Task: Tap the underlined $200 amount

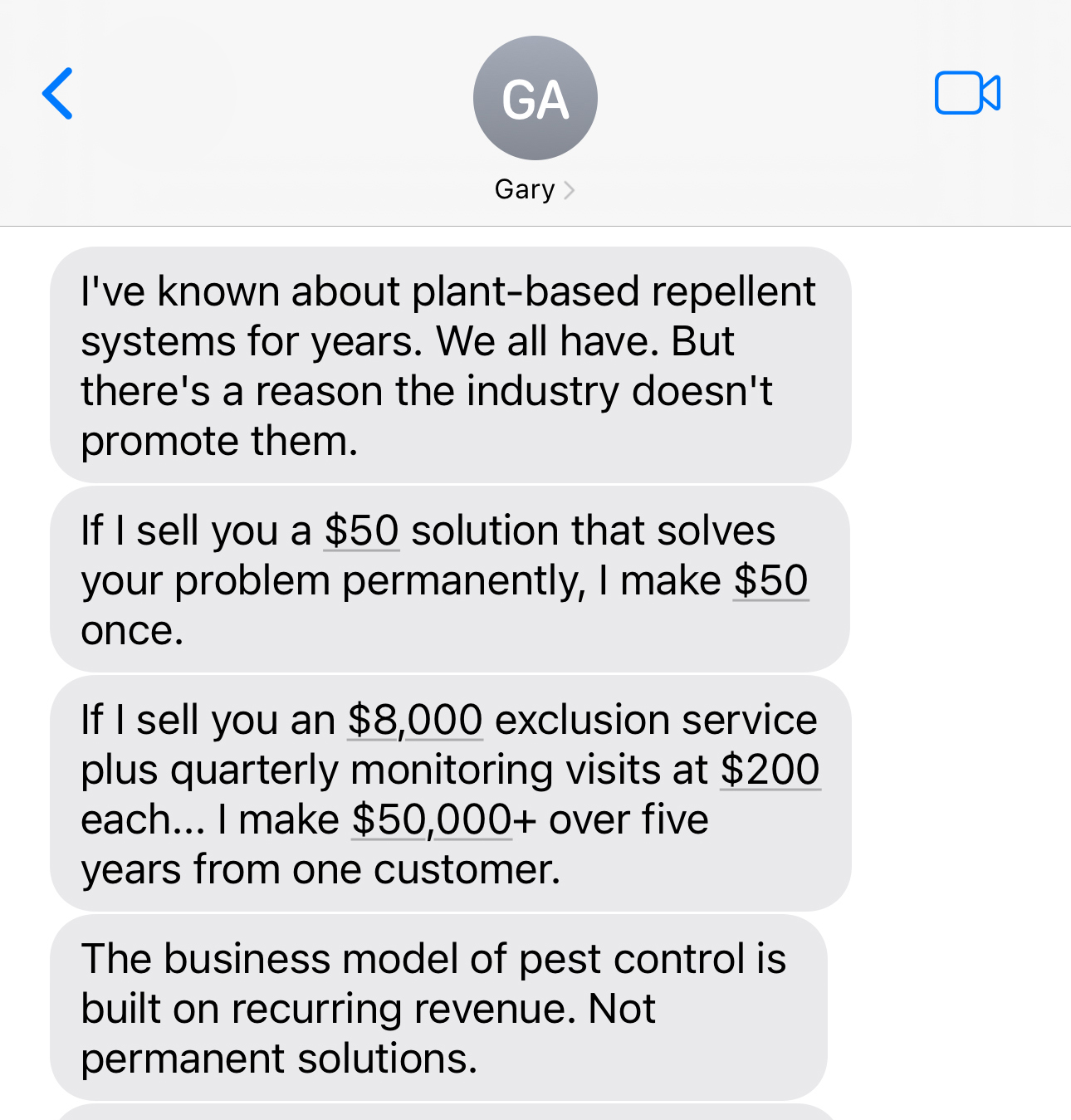Action: point(770,770)
